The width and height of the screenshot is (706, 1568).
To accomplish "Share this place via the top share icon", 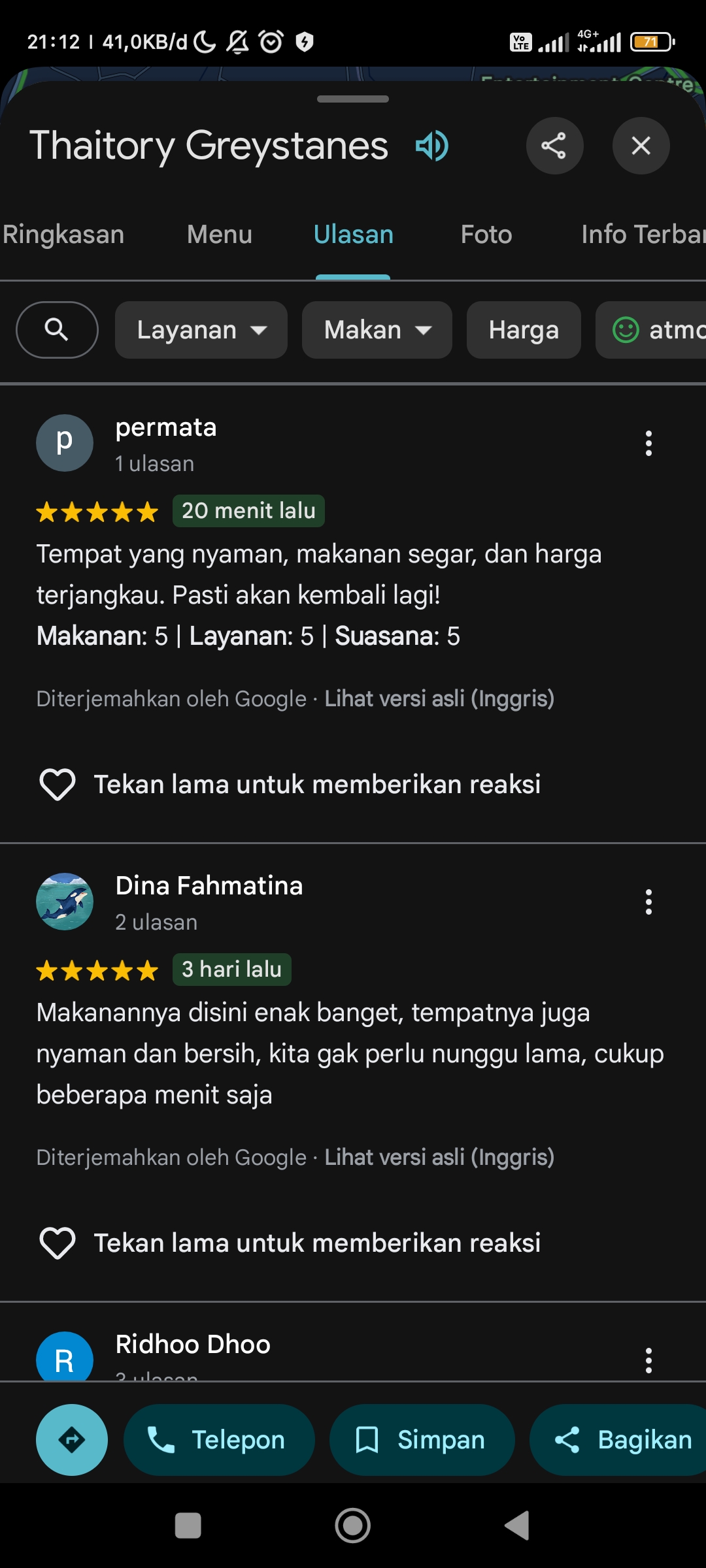I will (x=554, y=146).
